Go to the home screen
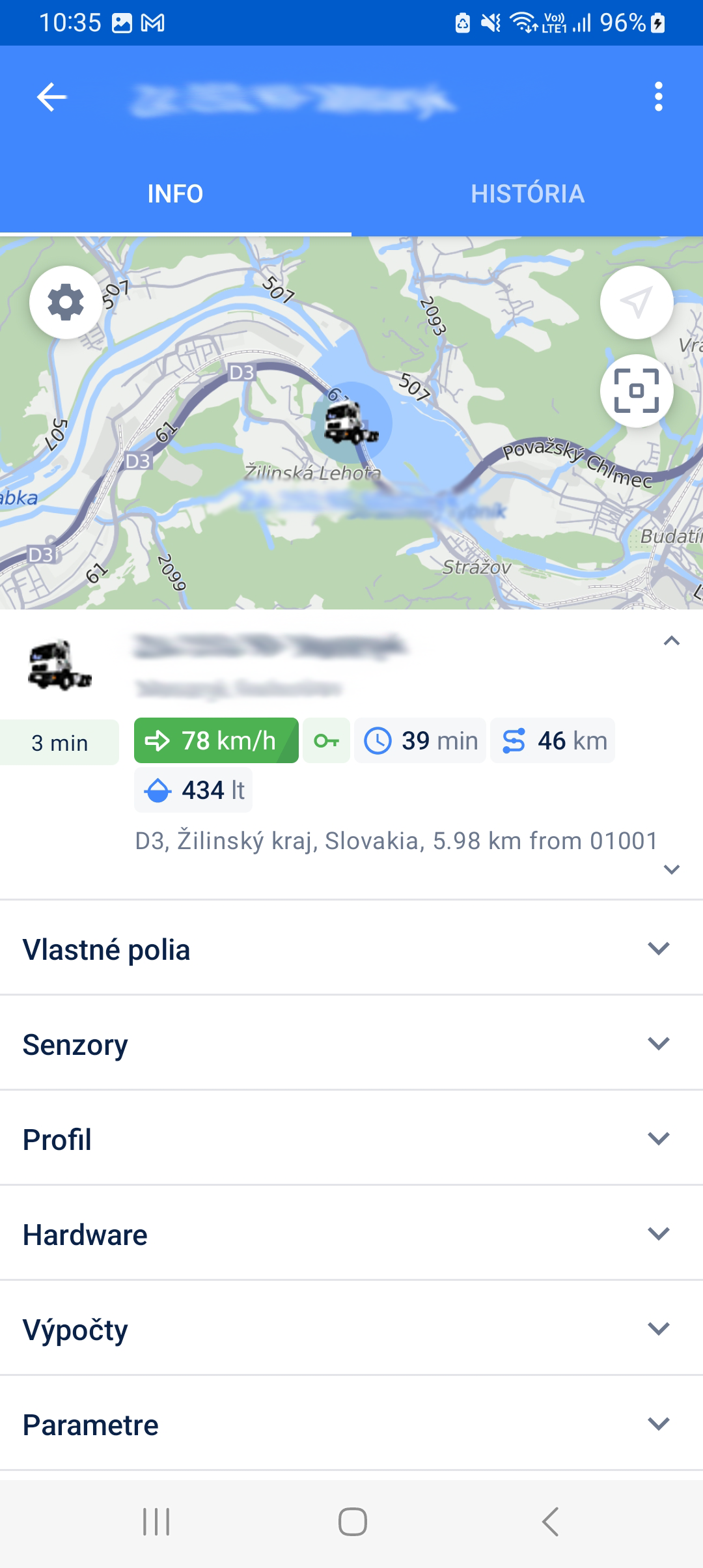This screenshot has height=1568, width=703. 352,1522
